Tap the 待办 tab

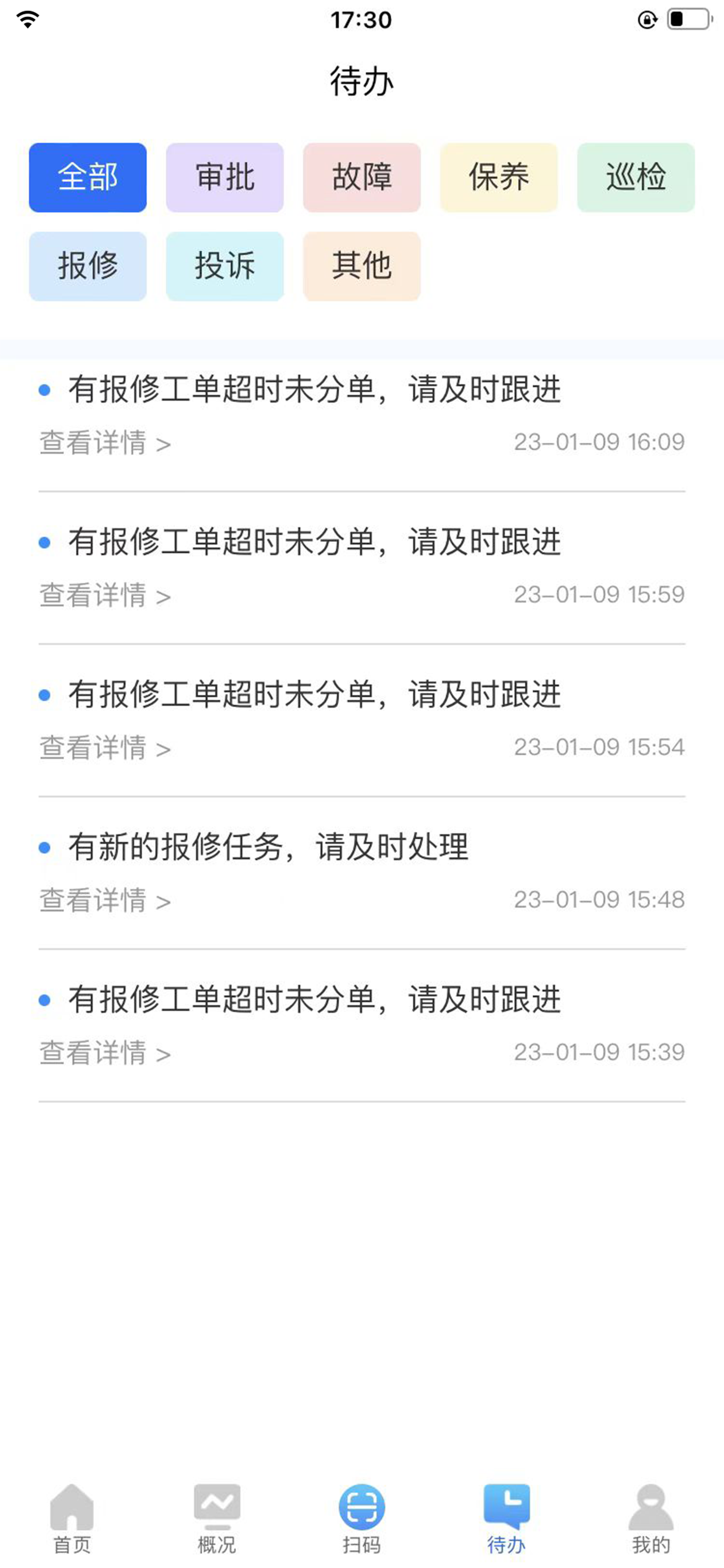pos(506,1518)
